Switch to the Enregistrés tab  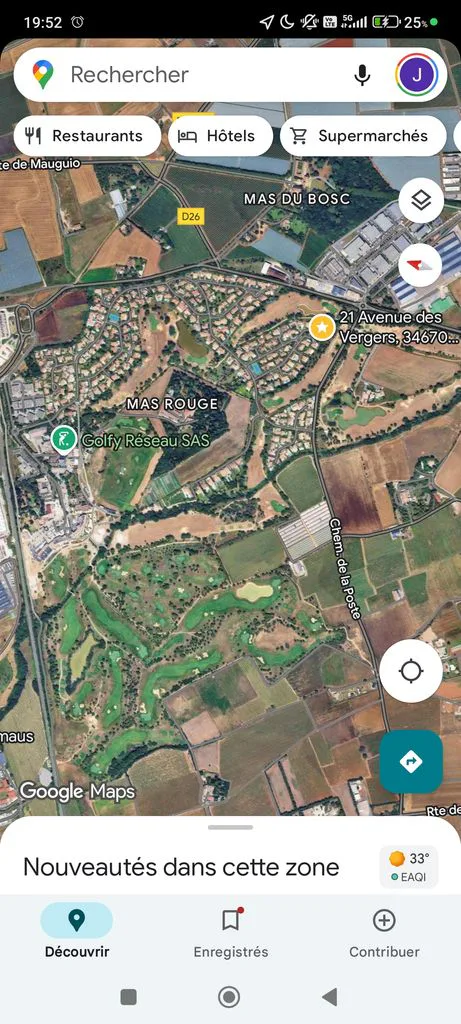click(x=230, y=931)
